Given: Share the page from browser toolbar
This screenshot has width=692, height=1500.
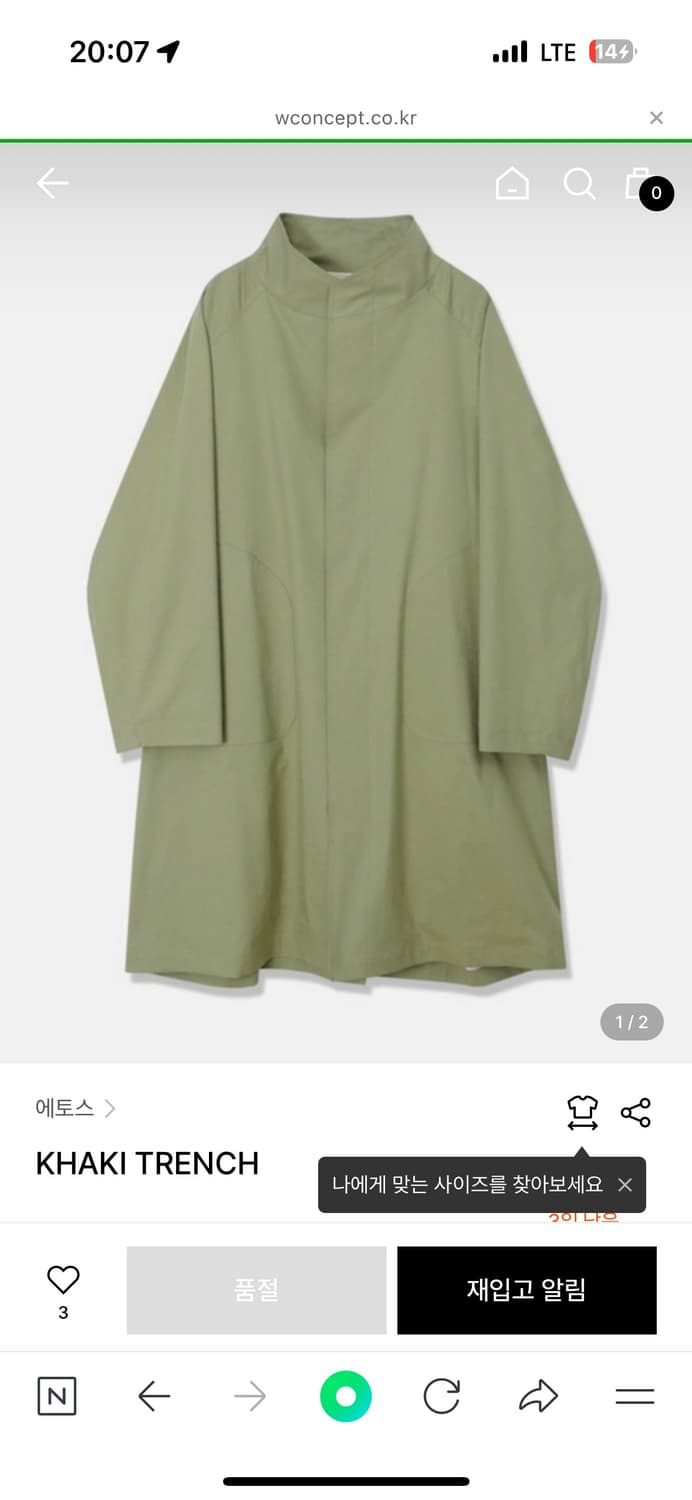Looking at the screenshot, I should pos(538,1396).
